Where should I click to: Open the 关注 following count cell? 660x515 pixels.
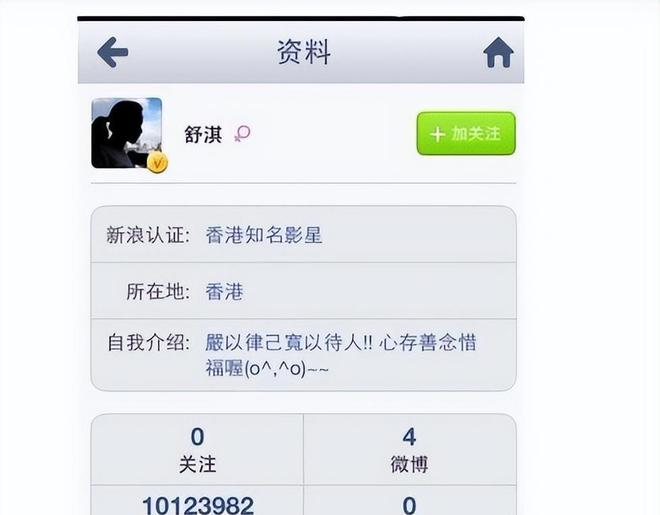click(x=197, y=450)
